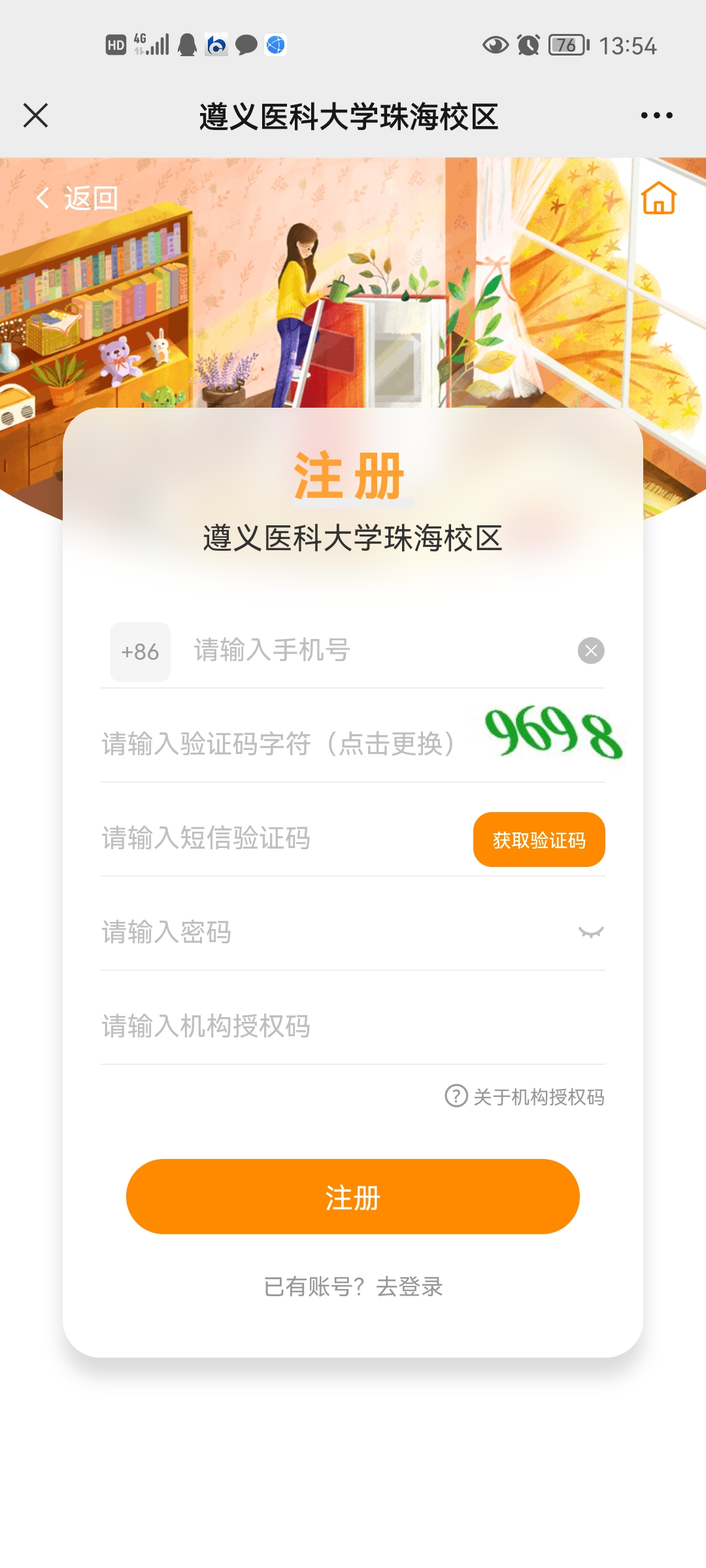
Task: Submit with the orange 注册 button
Action: coord(353,1197)
